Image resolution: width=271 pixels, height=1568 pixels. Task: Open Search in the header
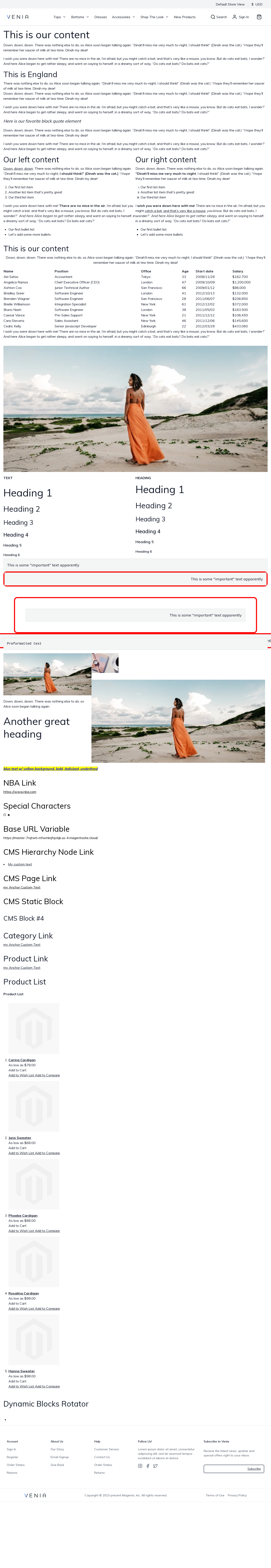218,17
